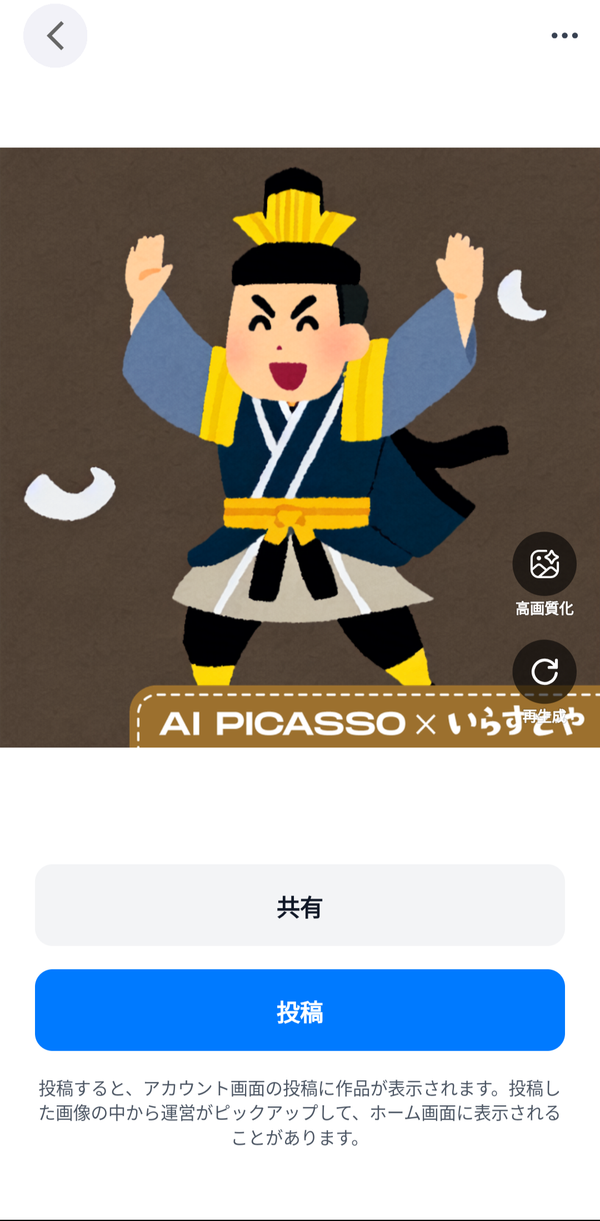Go back using the top arrow
This screenshot has height=1221, width=600.
[55, 36]
